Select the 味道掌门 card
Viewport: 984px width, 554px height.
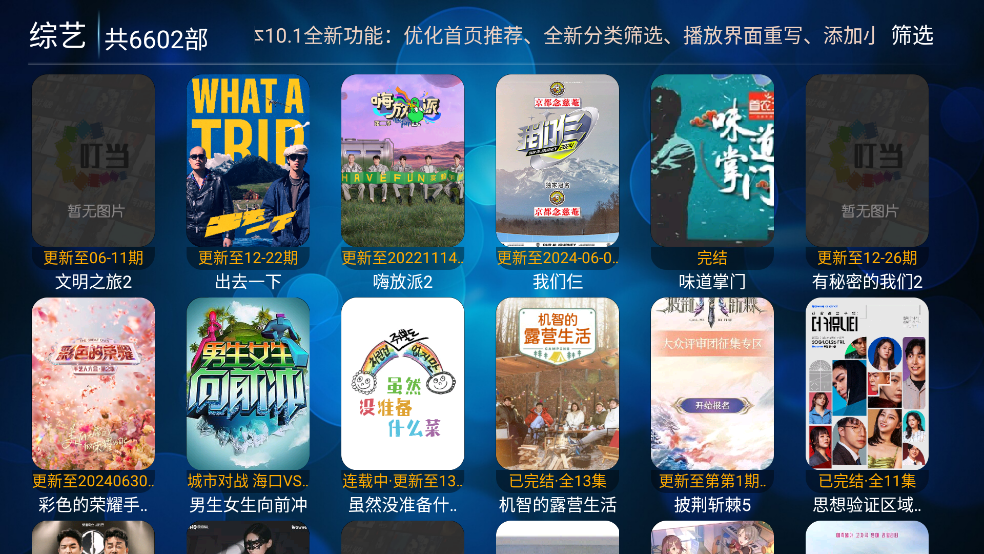[712, 170]
